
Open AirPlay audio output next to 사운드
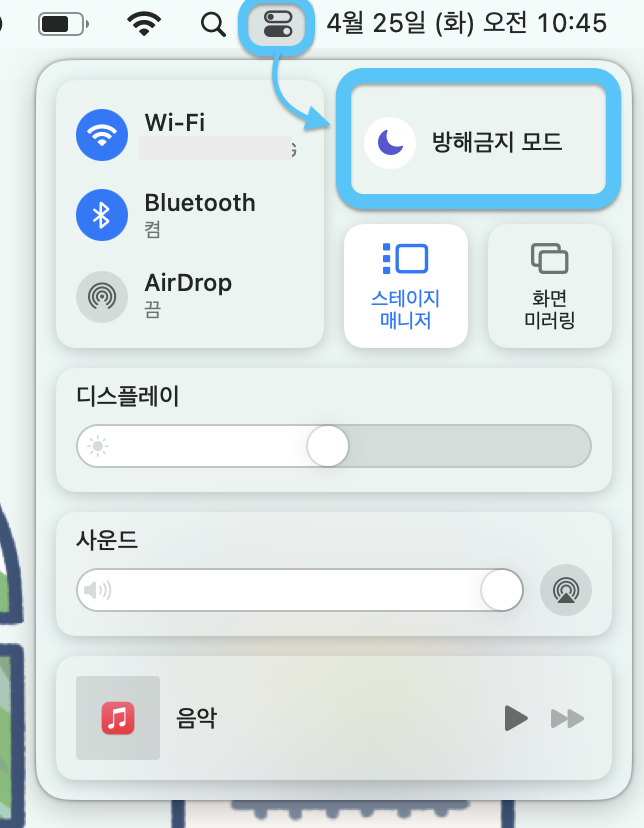coord(566,590)
